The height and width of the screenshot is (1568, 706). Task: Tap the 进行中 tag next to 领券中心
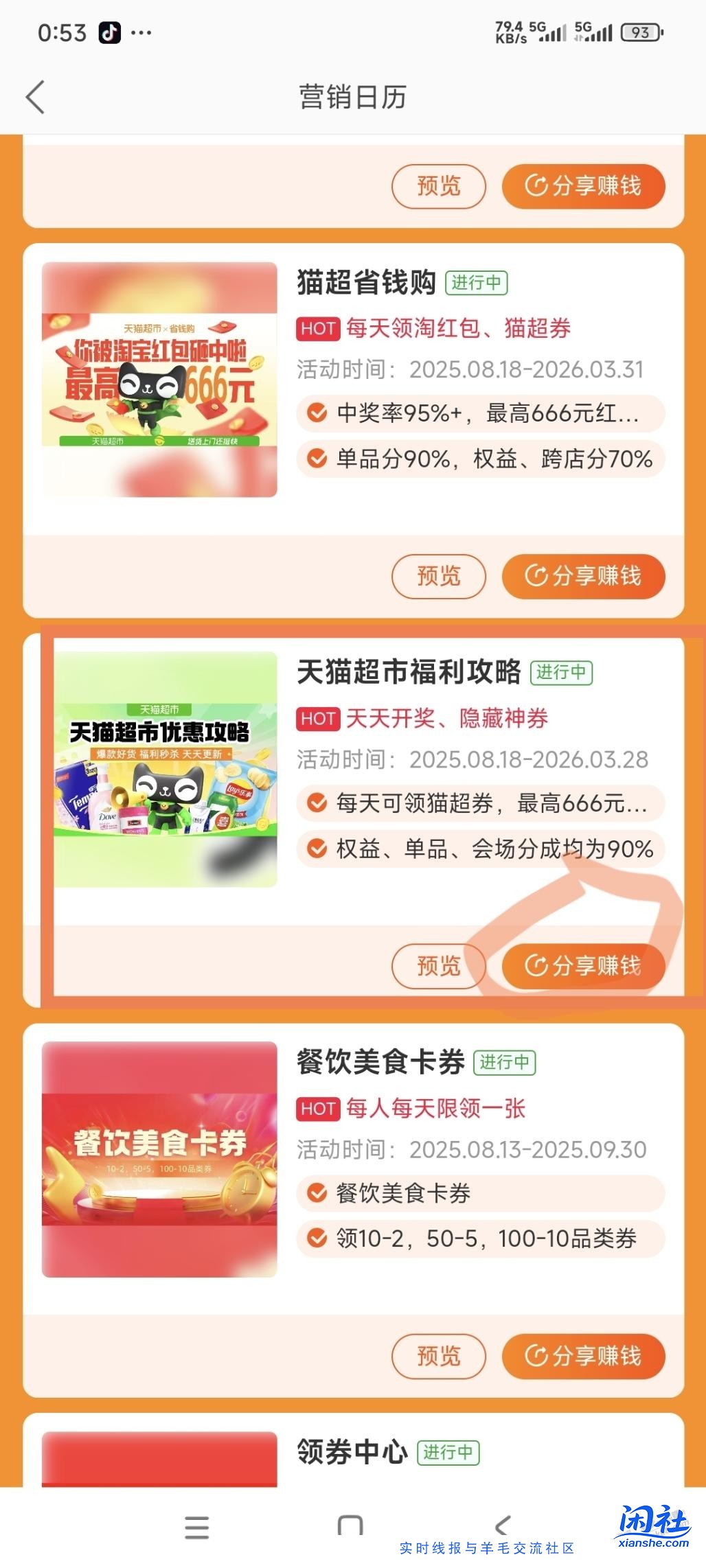(x=449, y=1452)
